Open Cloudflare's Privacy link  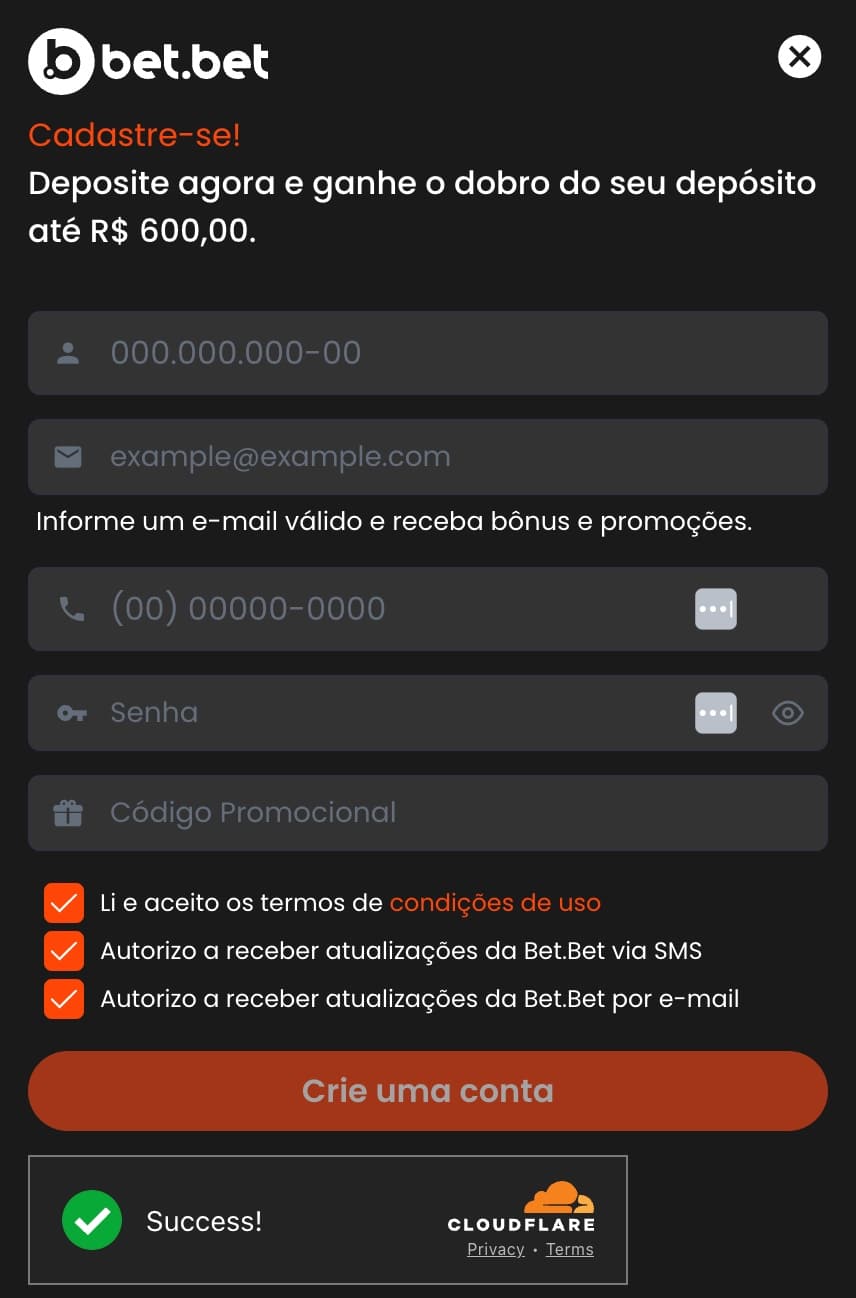(x=495, y=1249)
